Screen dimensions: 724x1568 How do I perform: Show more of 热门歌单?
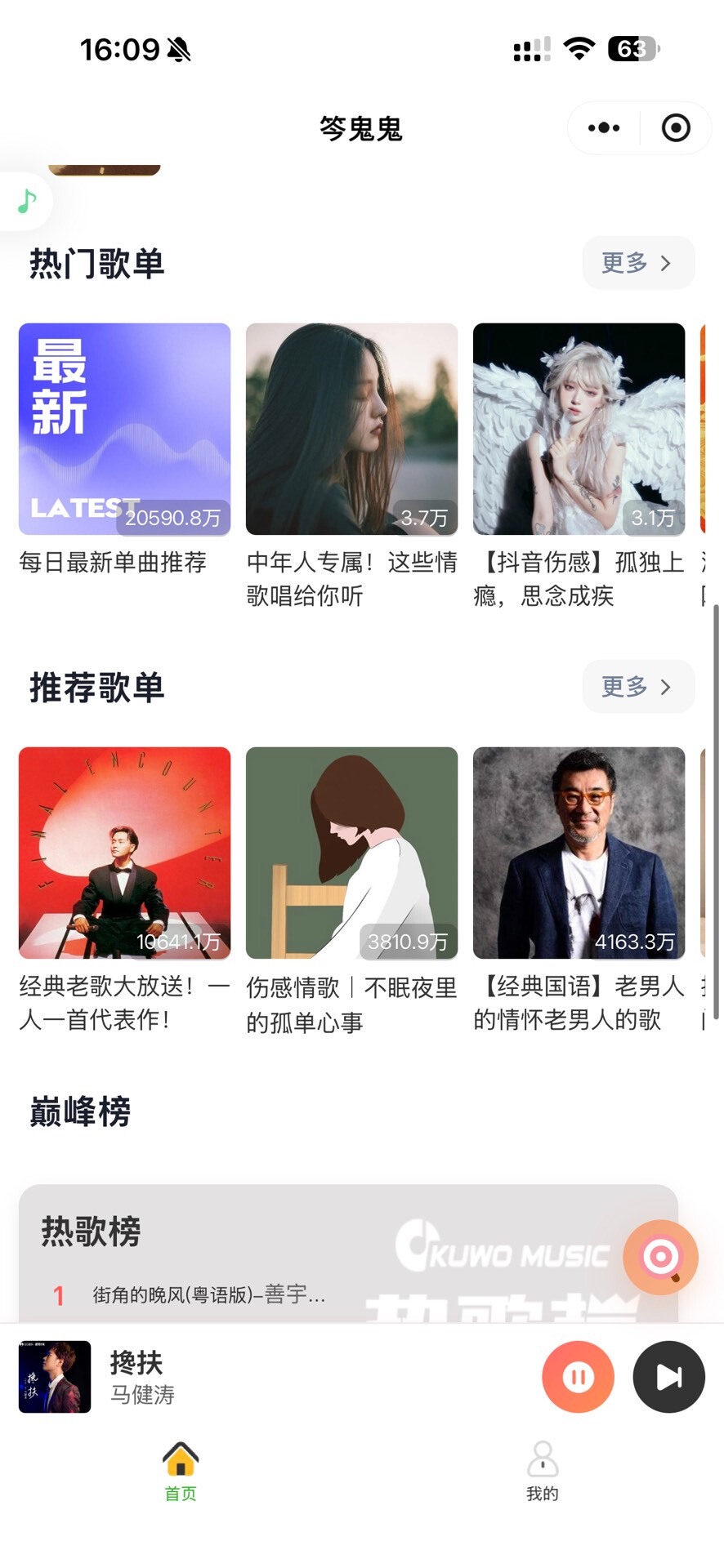pyautogui.click(x=637, y=263)
